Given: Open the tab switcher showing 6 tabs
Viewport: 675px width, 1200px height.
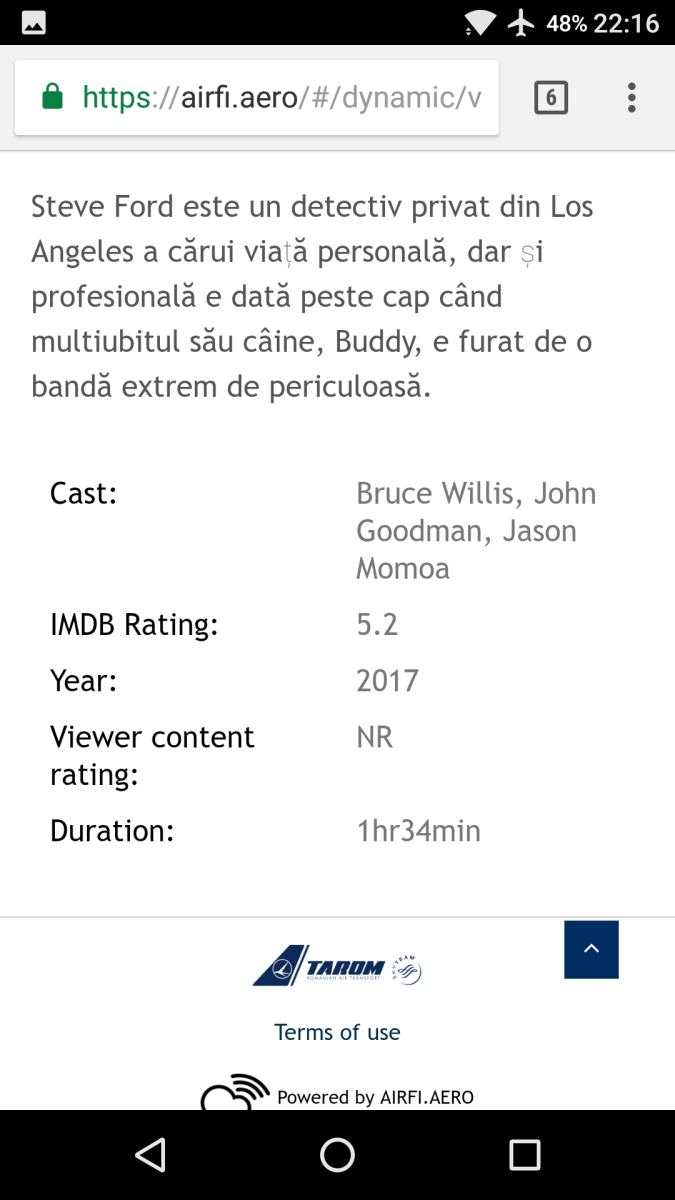Looking at the screenshot, I should (551, 98).
